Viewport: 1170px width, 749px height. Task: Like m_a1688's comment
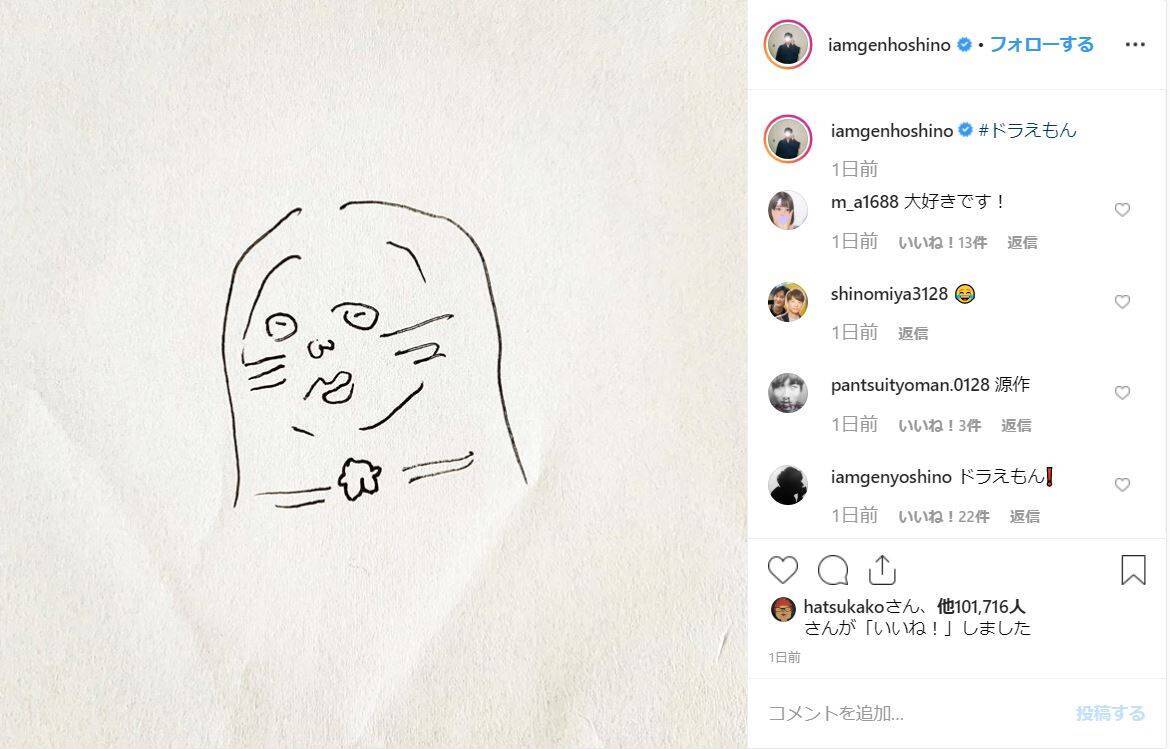(1122, 210)
